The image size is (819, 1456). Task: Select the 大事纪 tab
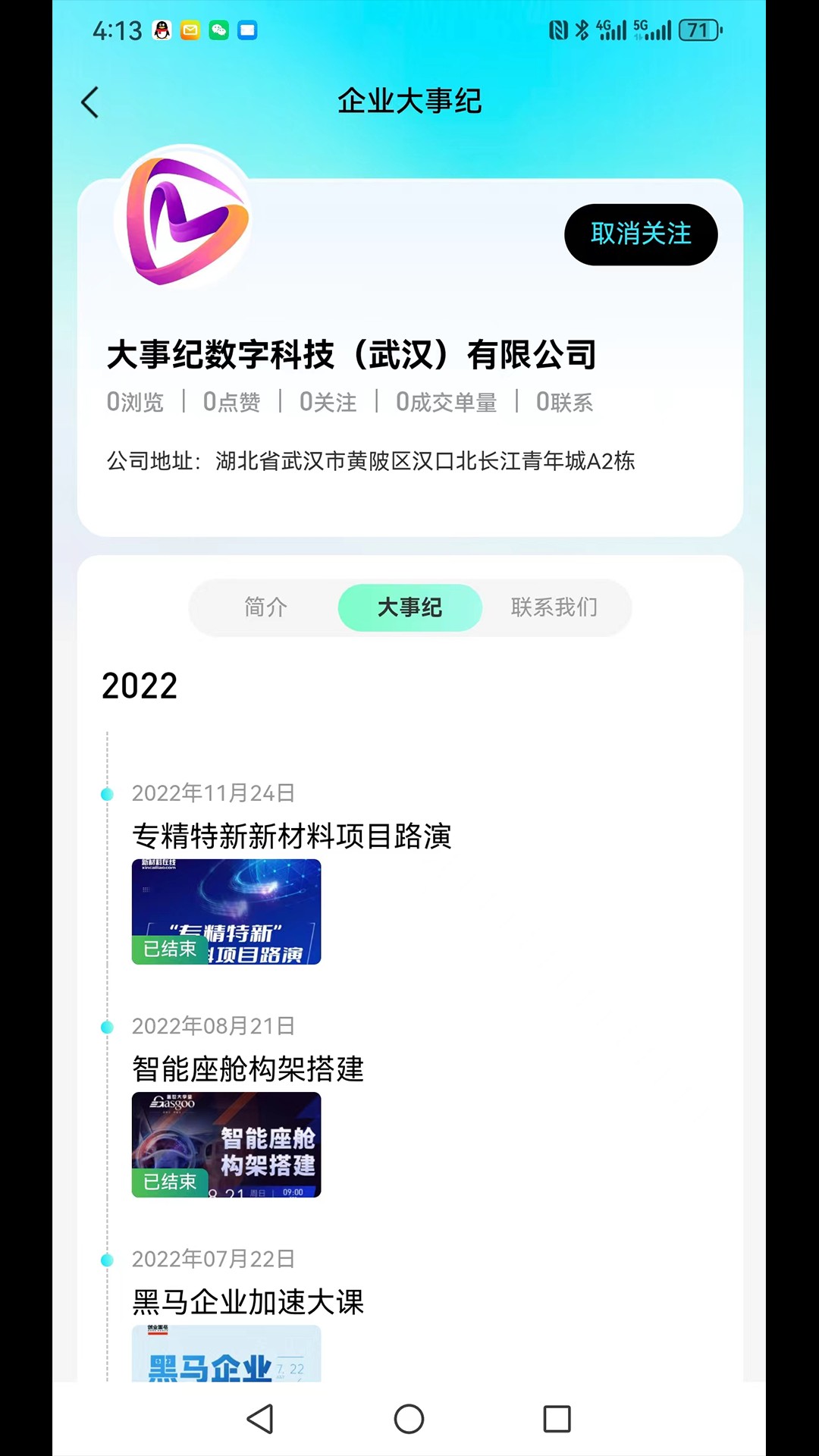[409, 607]
